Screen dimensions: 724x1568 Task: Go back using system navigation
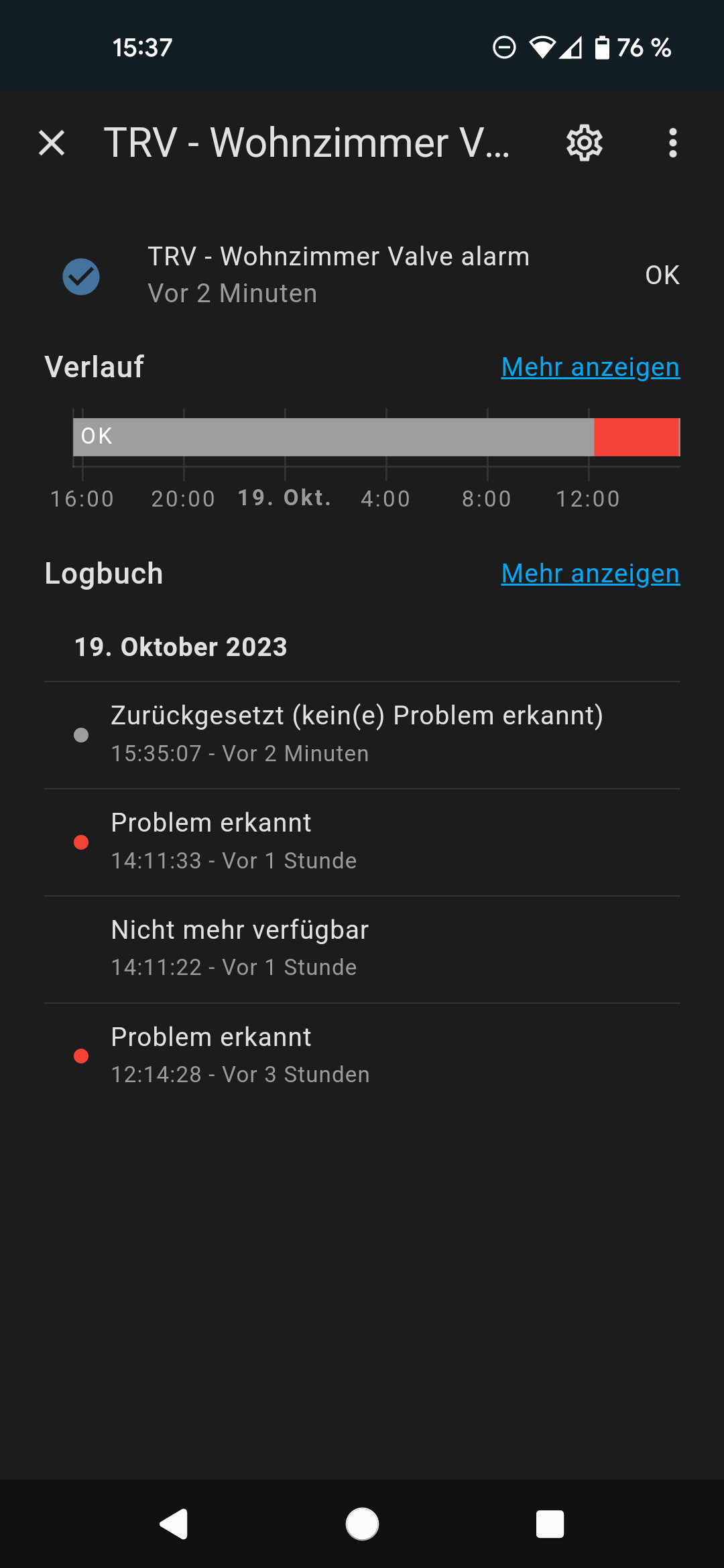[174, 1524]
